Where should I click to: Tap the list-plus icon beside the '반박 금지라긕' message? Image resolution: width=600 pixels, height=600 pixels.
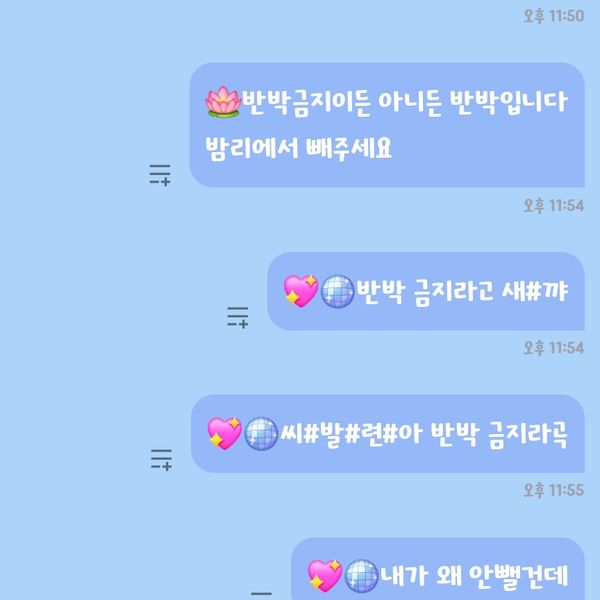(x=160, y=460)
